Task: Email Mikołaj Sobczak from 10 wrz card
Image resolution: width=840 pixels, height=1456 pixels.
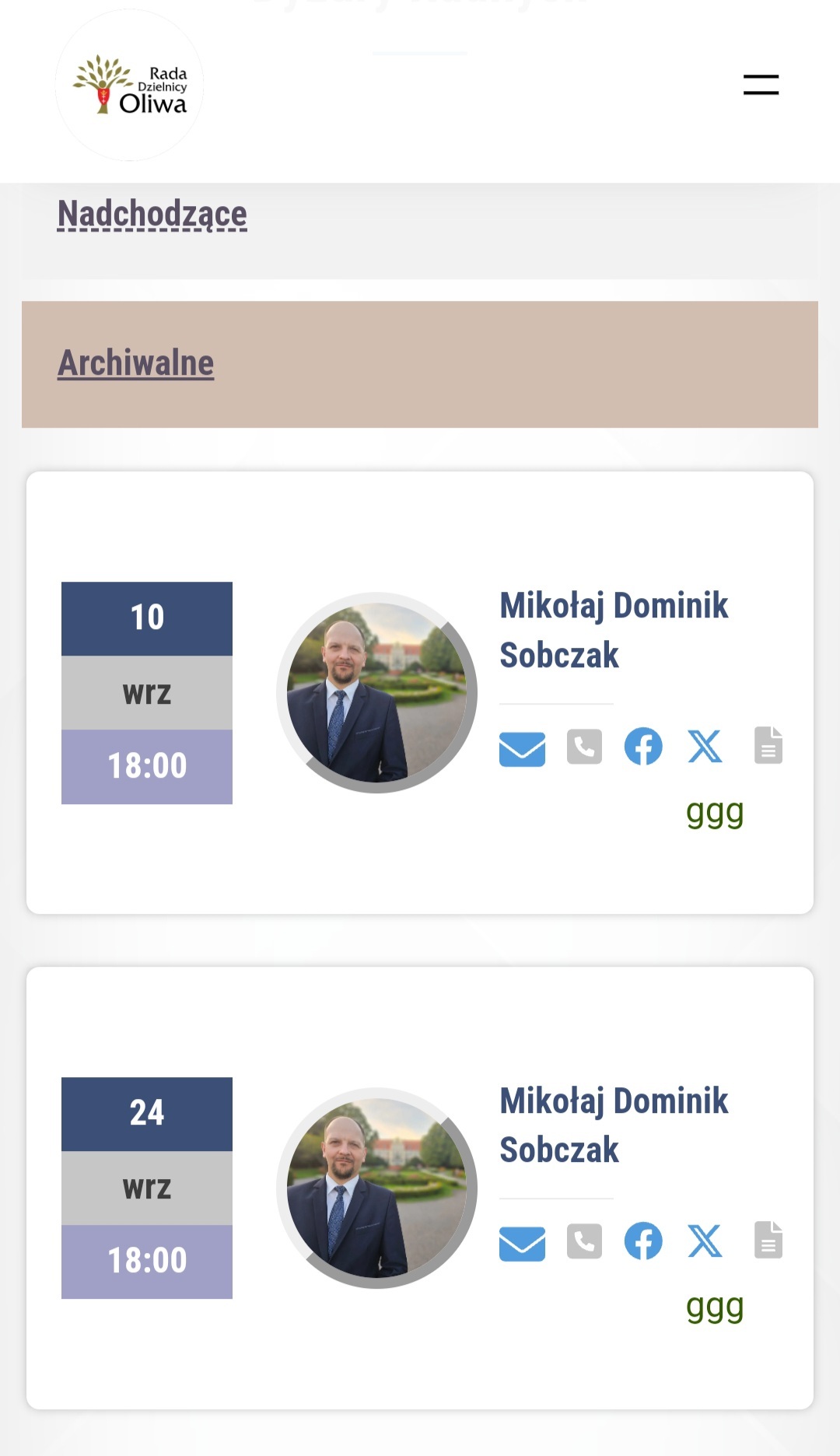Action: [522, 748]
